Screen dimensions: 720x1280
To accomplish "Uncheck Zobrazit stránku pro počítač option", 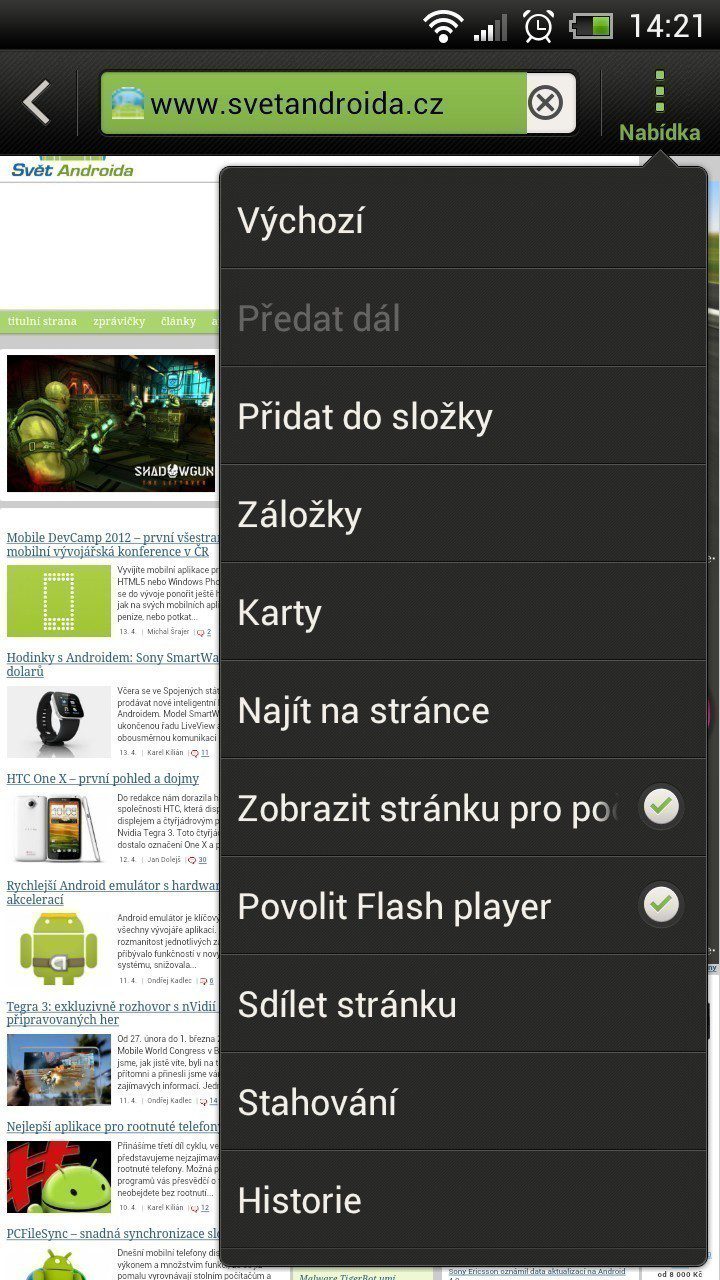I will click(661, 807).
